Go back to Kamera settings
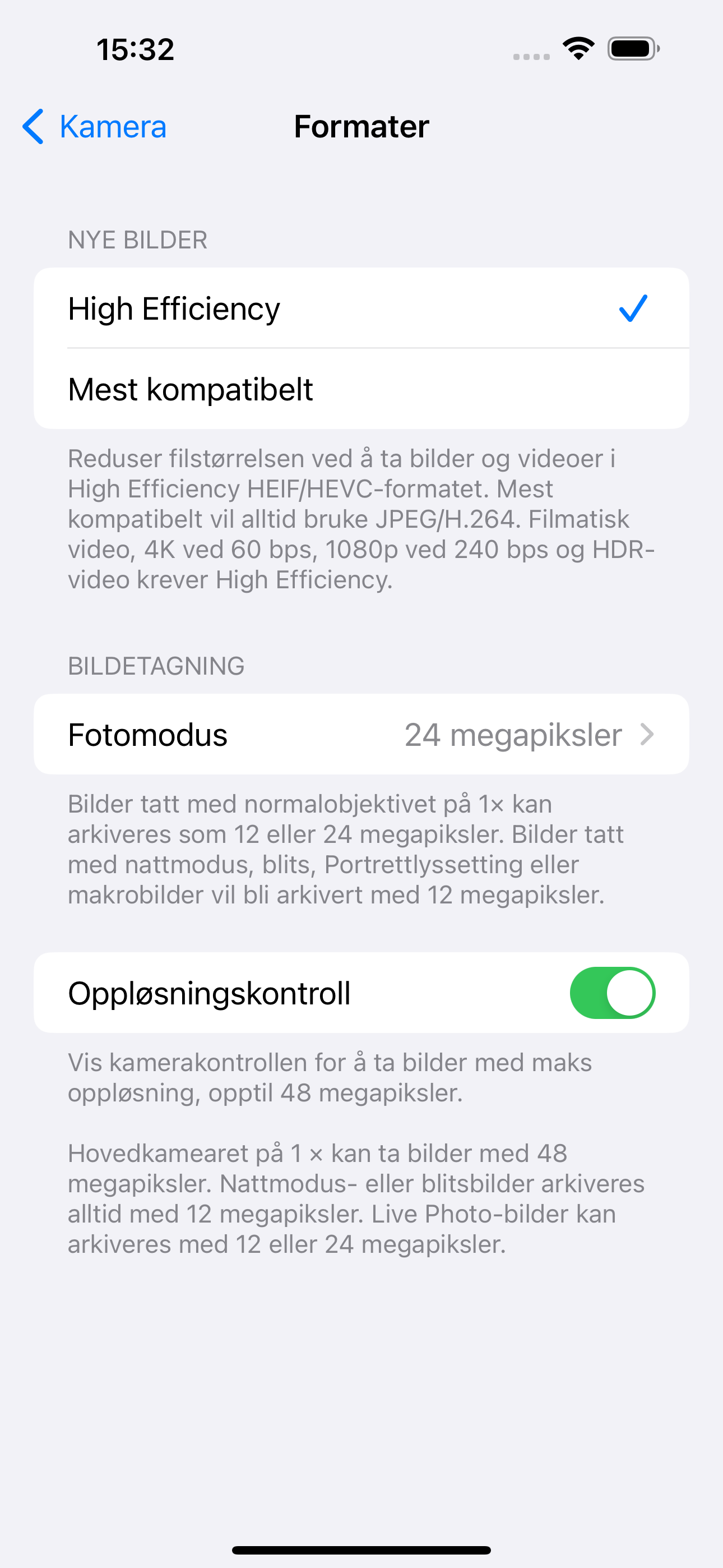This screenshot has width=723, height=1568. [x=95, y=127]
